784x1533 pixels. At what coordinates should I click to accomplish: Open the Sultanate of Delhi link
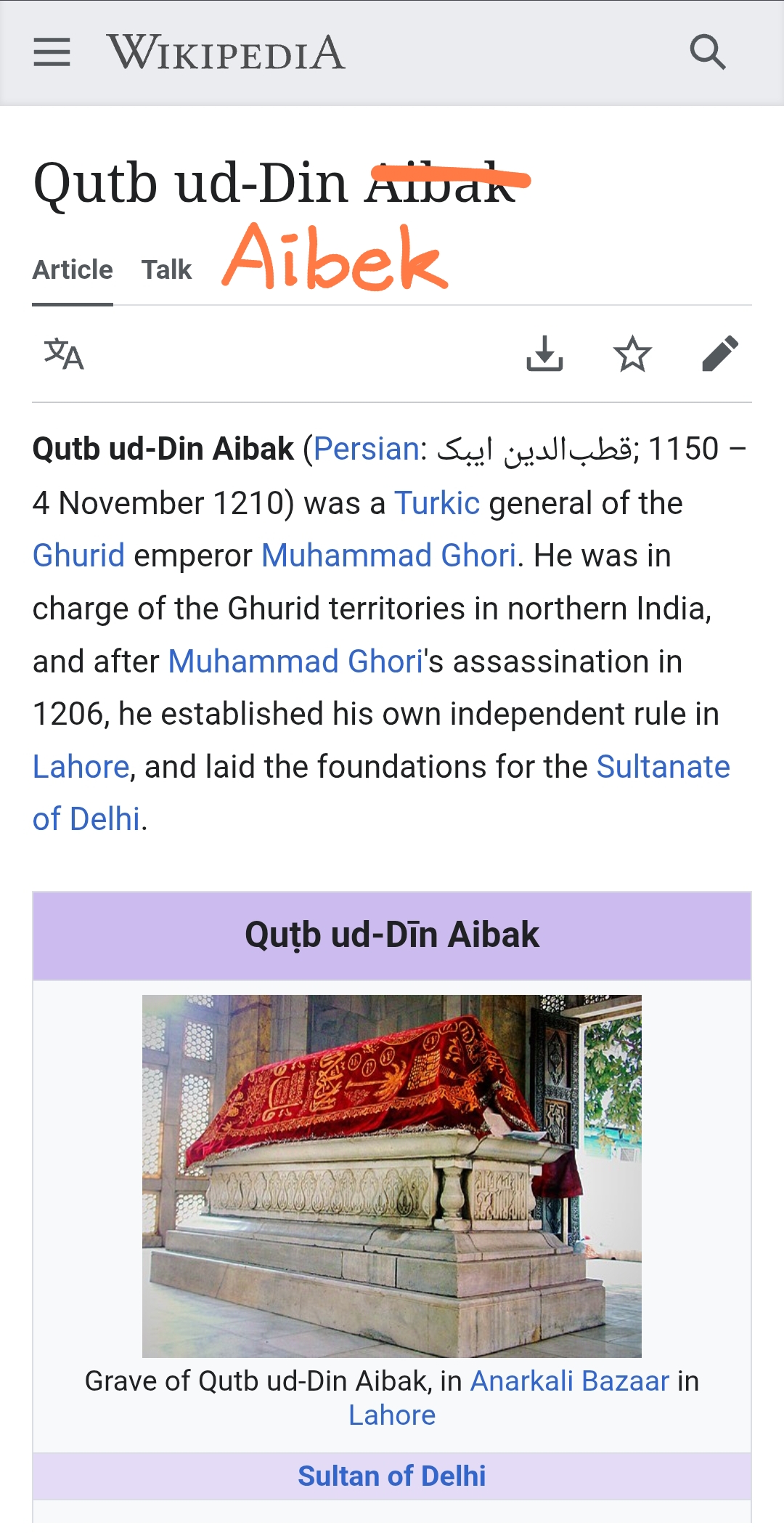point(662,767)
